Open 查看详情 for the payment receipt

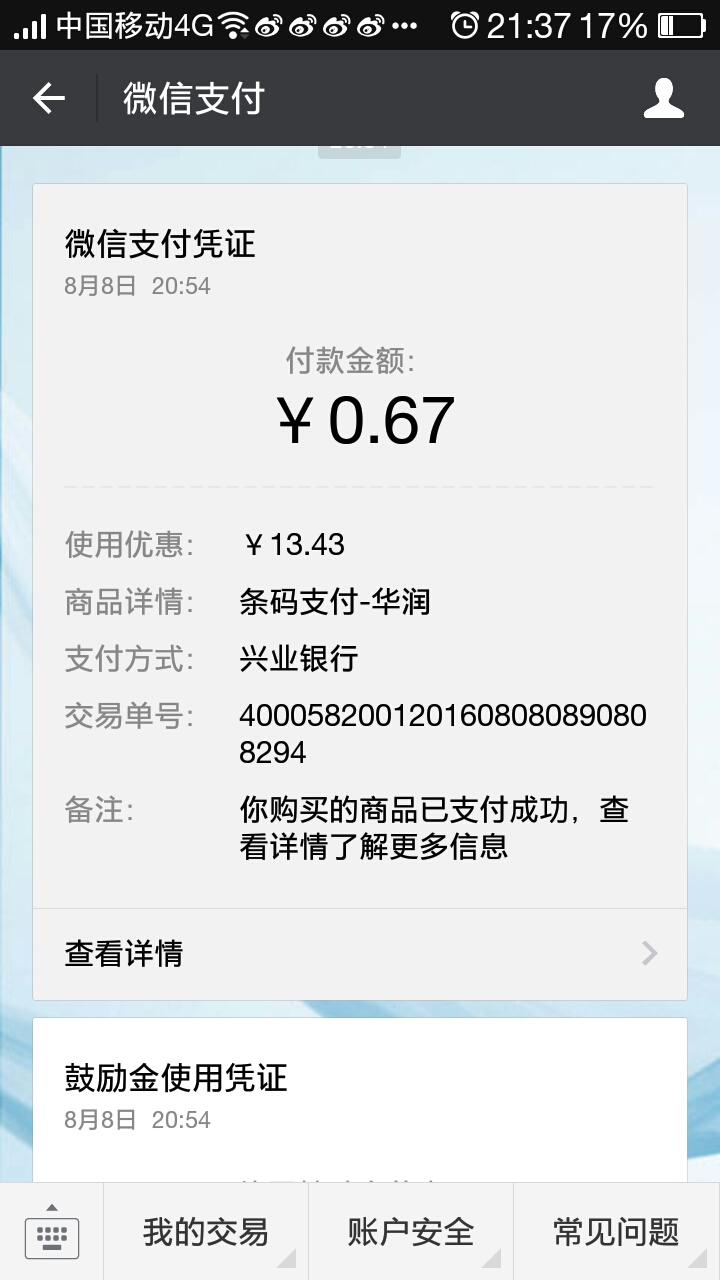tap(360, 953)
